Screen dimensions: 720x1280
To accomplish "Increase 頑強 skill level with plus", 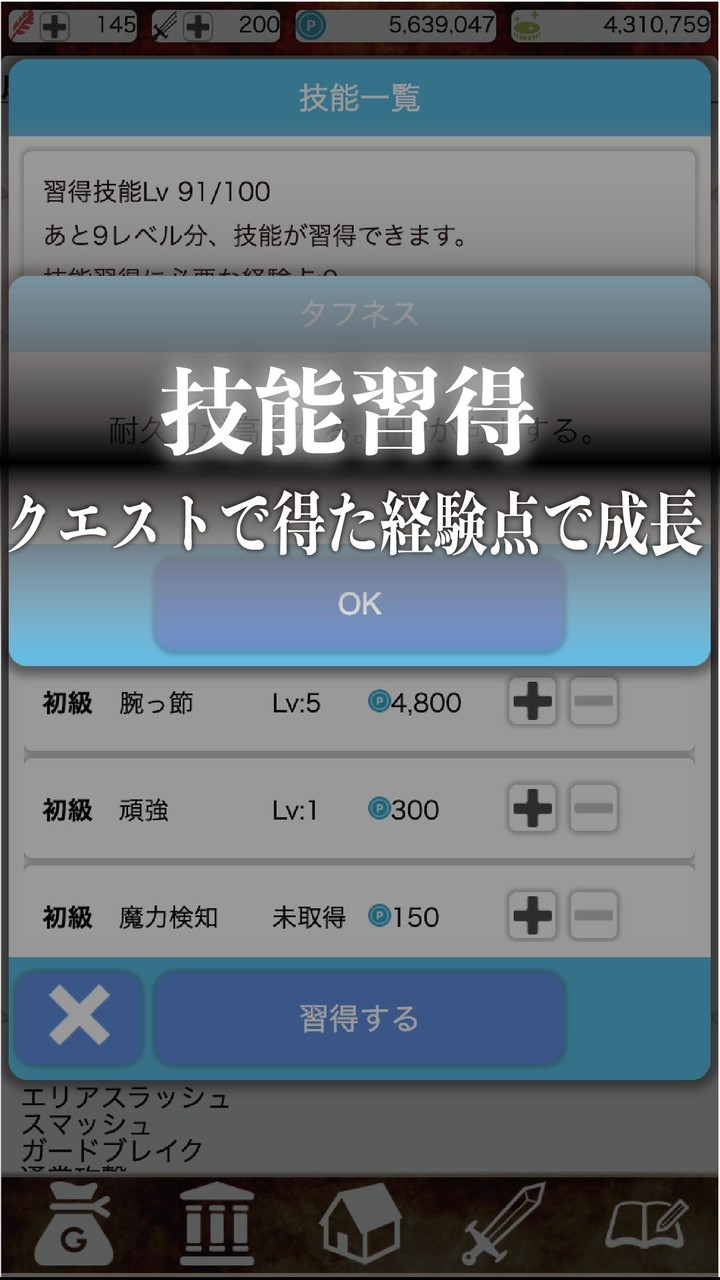I will pyautogui.click(x=532, y=809).
